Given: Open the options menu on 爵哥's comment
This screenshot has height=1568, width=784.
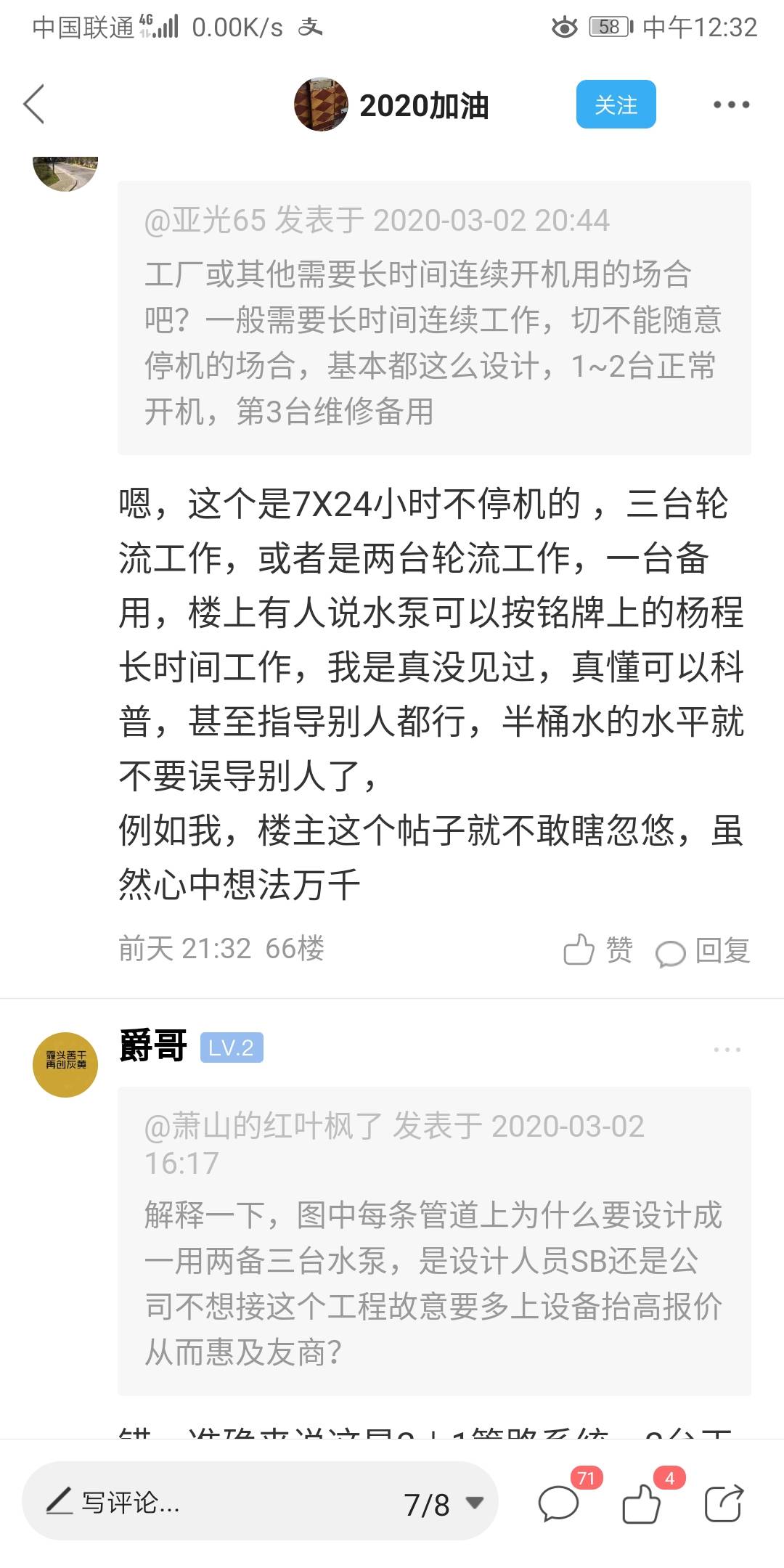Looking at the screenshot, I should coord(727,1050).
